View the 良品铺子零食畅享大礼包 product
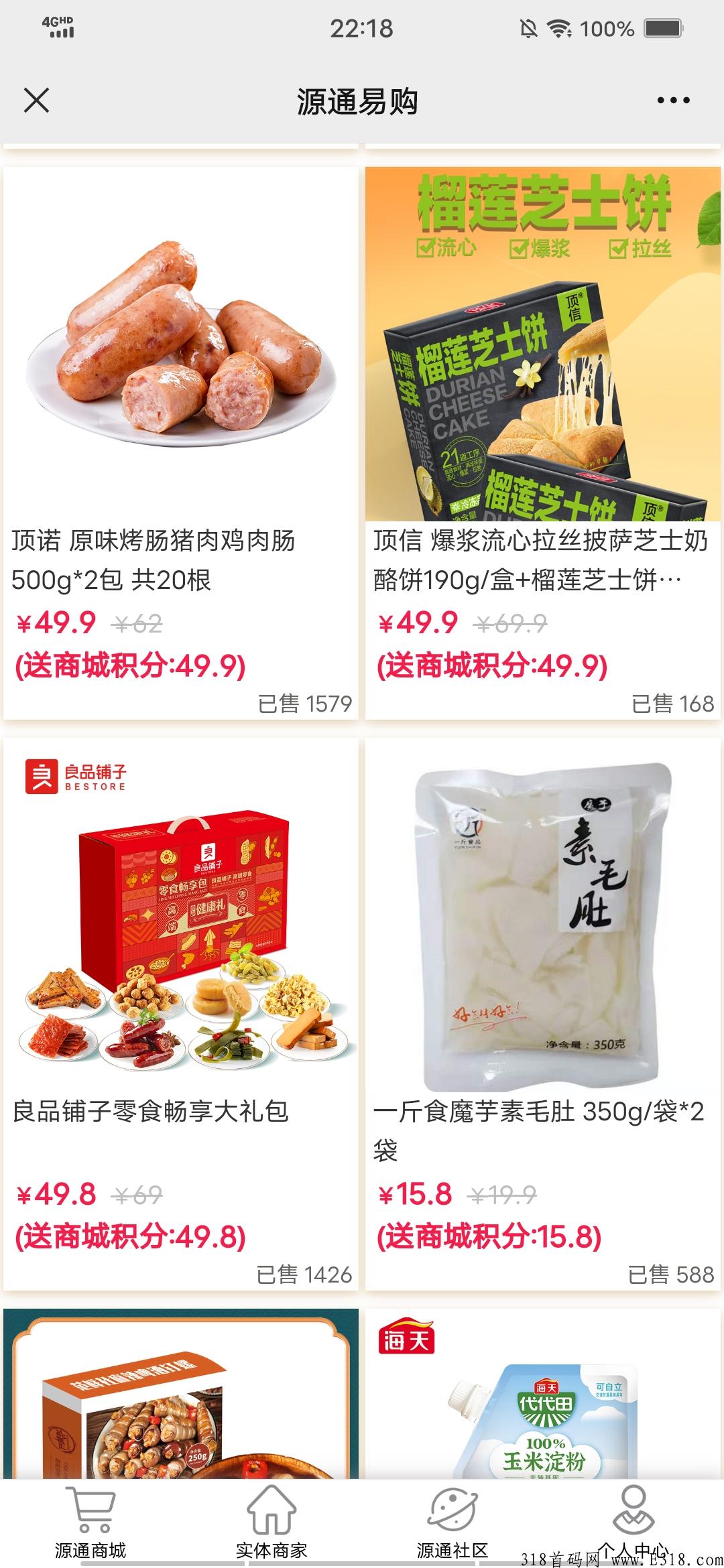 pyautogui.click(x=181, y=938)
